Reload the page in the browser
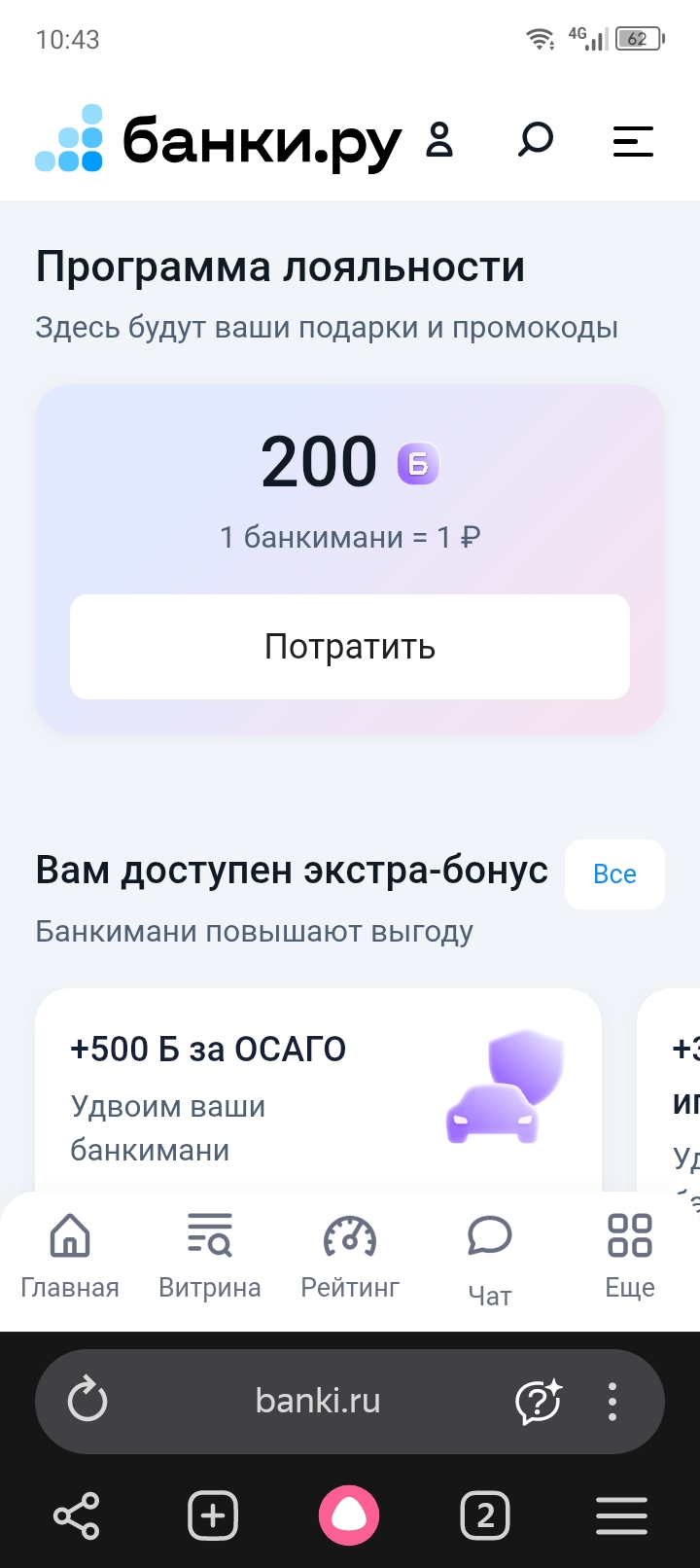The height and width of the screenshot is (1568, 700). [87, 1402]
